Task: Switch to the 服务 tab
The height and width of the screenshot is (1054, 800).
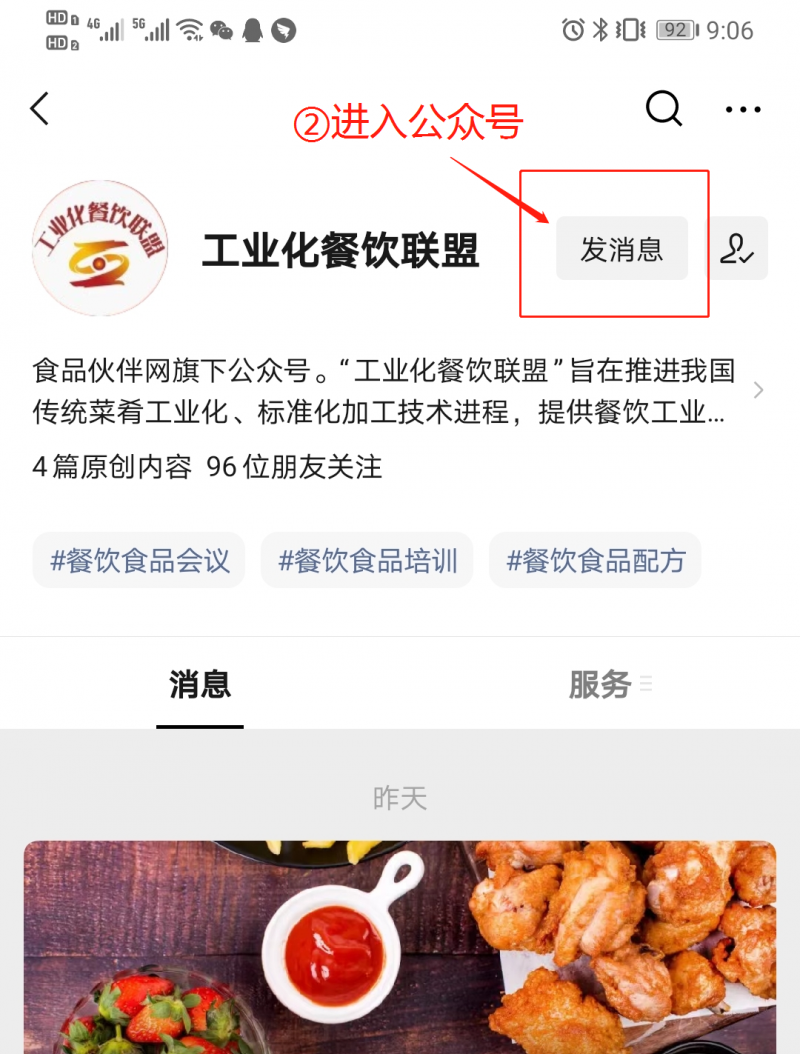Action: pos(600,685)
